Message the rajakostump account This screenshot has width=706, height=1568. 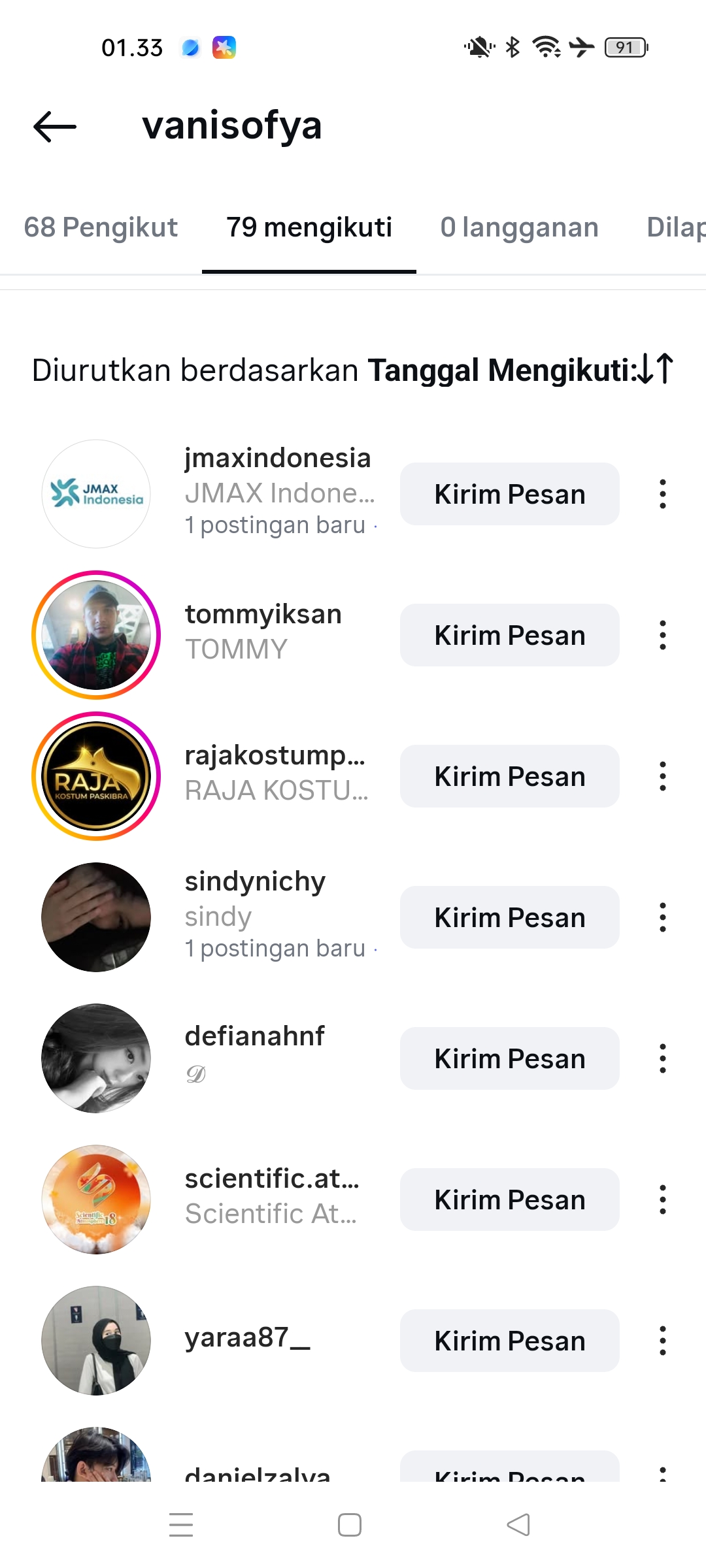(x=509, y=776)
